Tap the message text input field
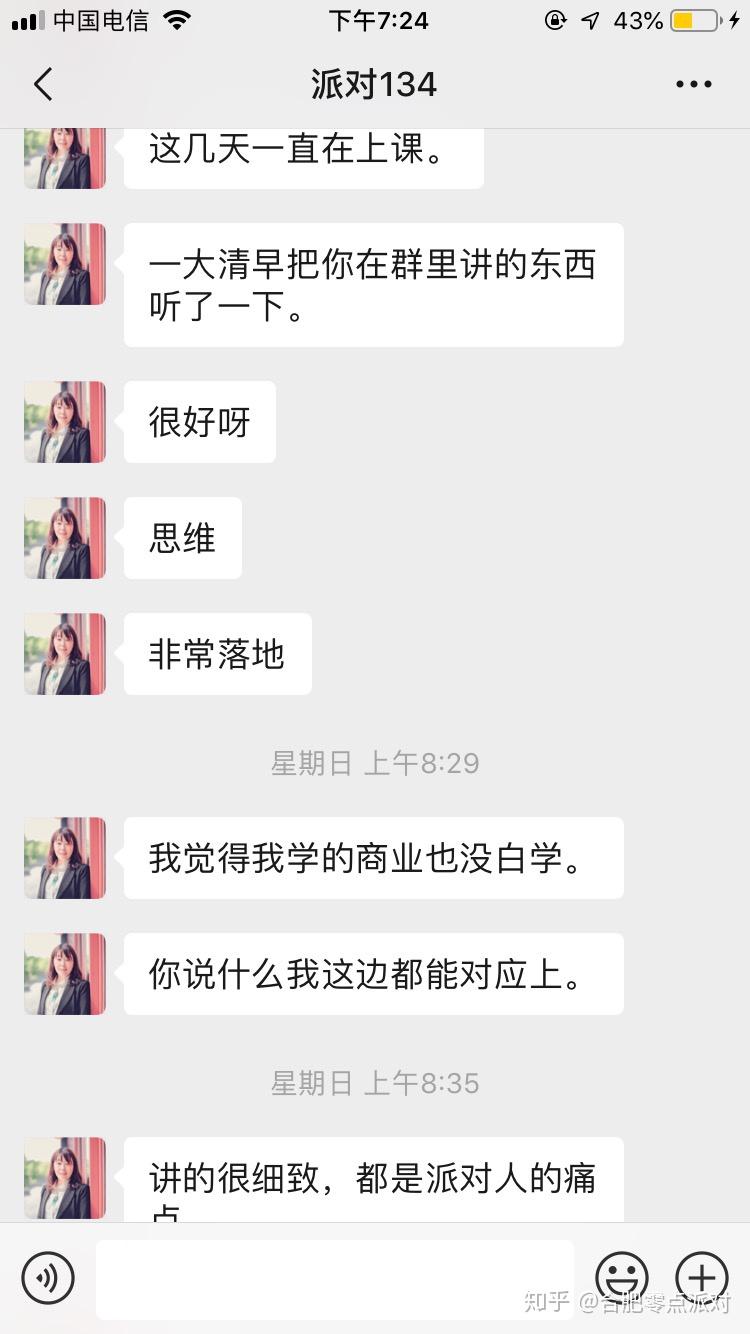Viewport: 750px width, 1334px height. [334, 1278]
